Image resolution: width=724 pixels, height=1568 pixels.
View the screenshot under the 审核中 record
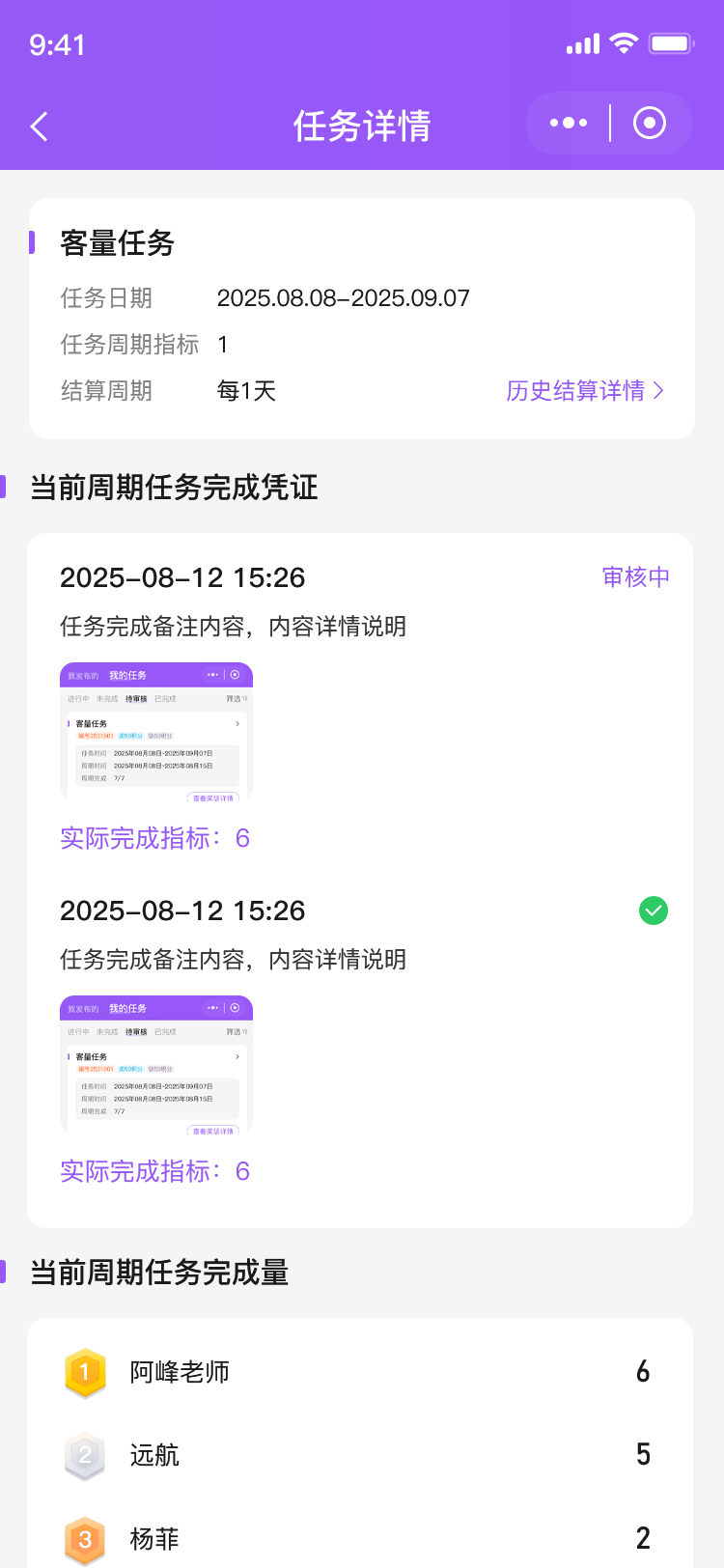pos(156,732)
